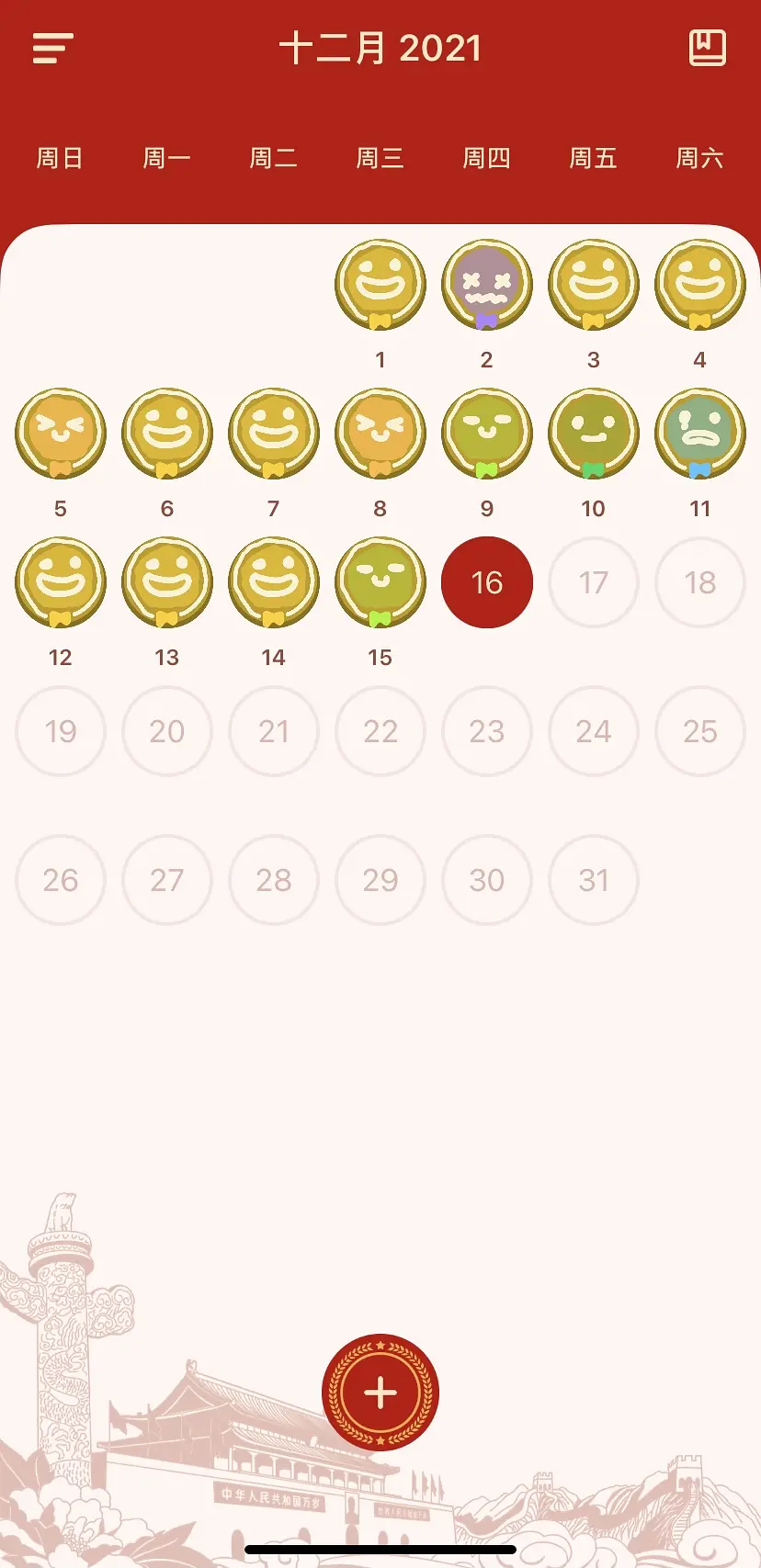Select day 17 on the calendar
This screenshot has height=1568, width=761.
coord(594,582)
